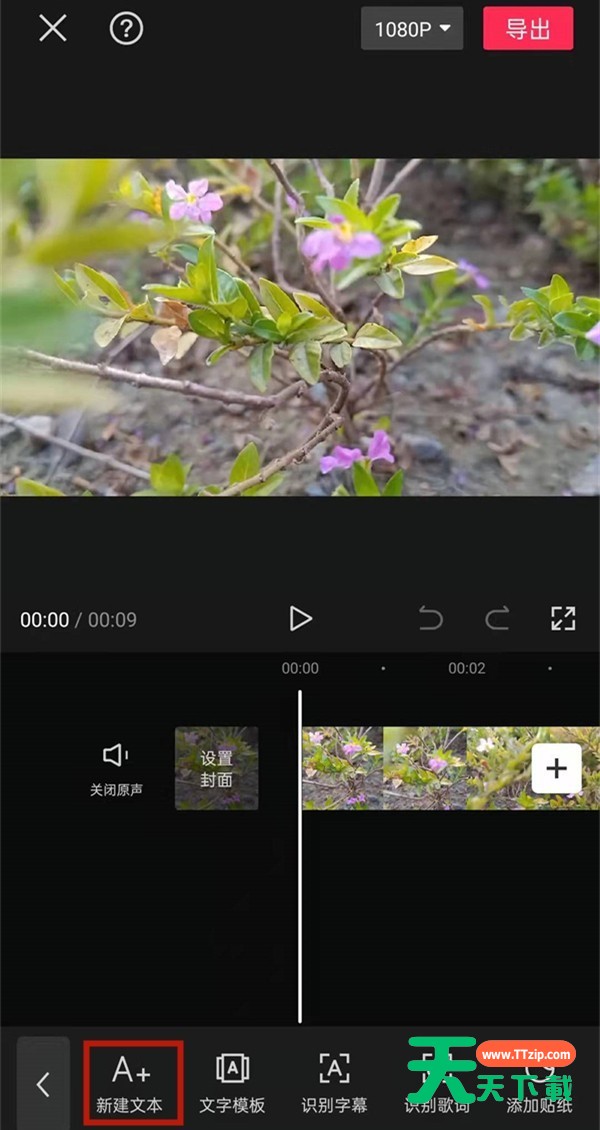Select 新建文本 to add new text
This screenshot has width=600, height=1130.
coord(132,1082)
